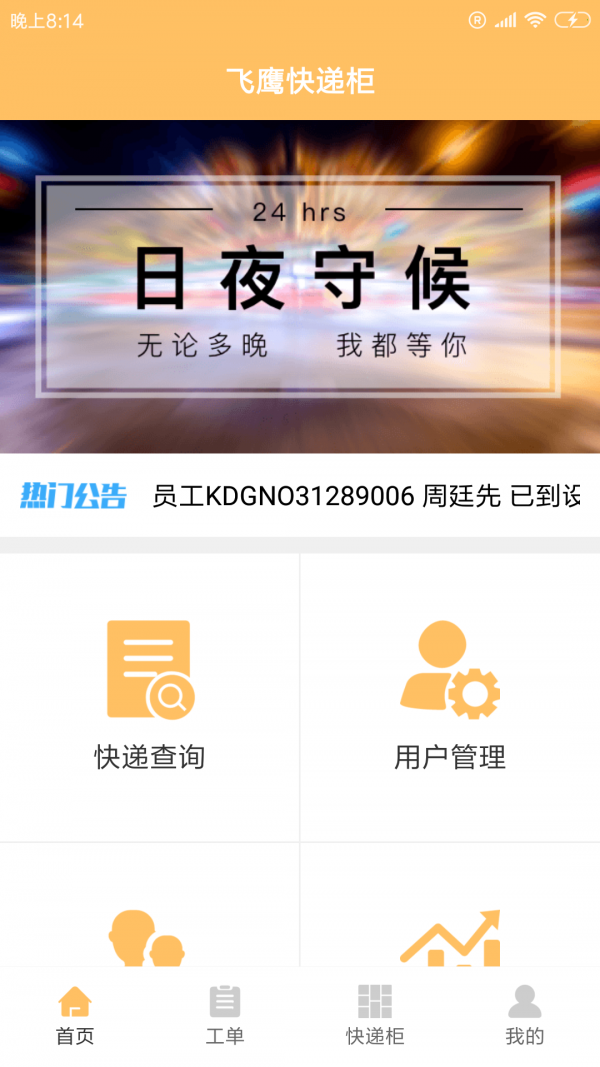Open 用户管理 user management

pyautogui.click(x=450, y=697)
